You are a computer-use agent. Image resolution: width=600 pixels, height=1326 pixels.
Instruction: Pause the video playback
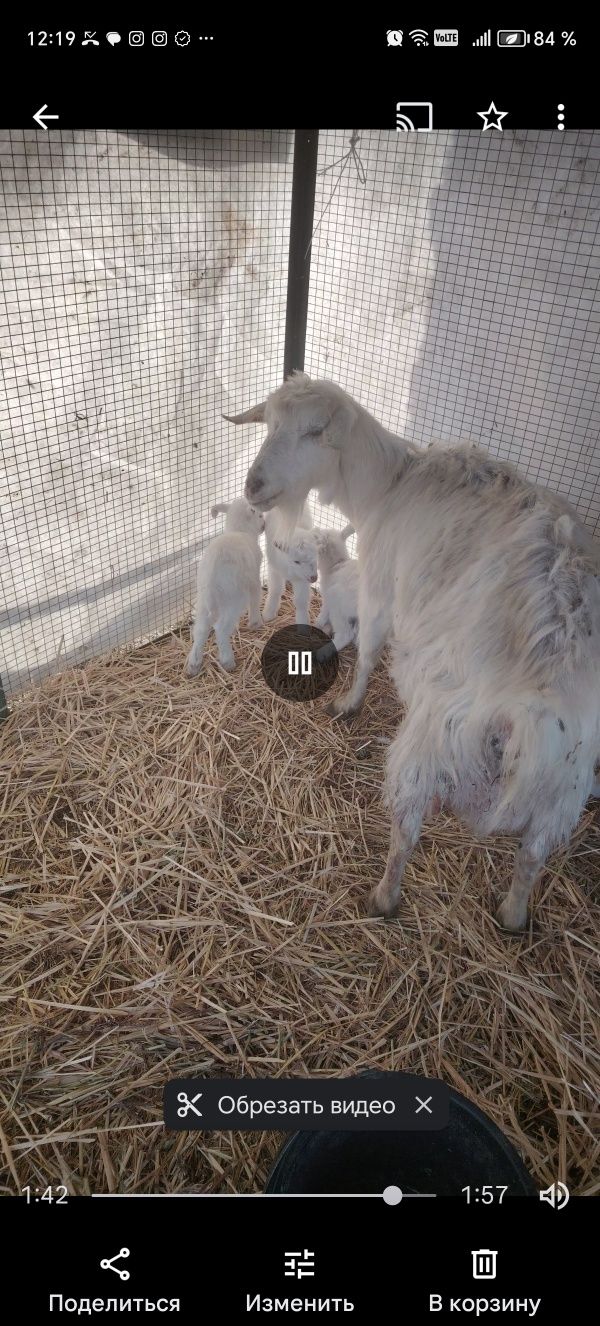point(300,662)
